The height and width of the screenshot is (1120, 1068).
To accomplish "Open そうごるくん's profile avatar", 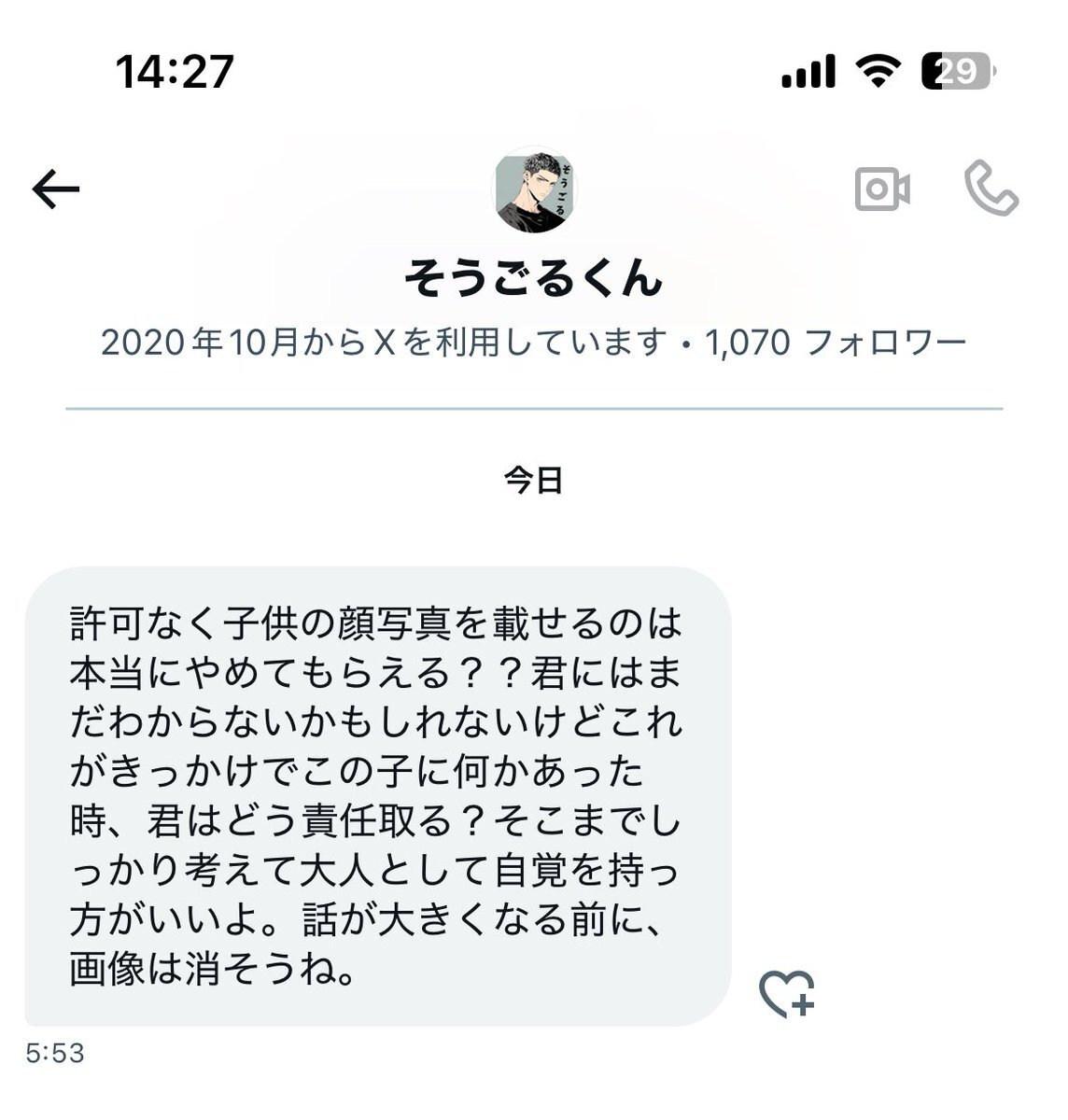I will pos(534,191).
